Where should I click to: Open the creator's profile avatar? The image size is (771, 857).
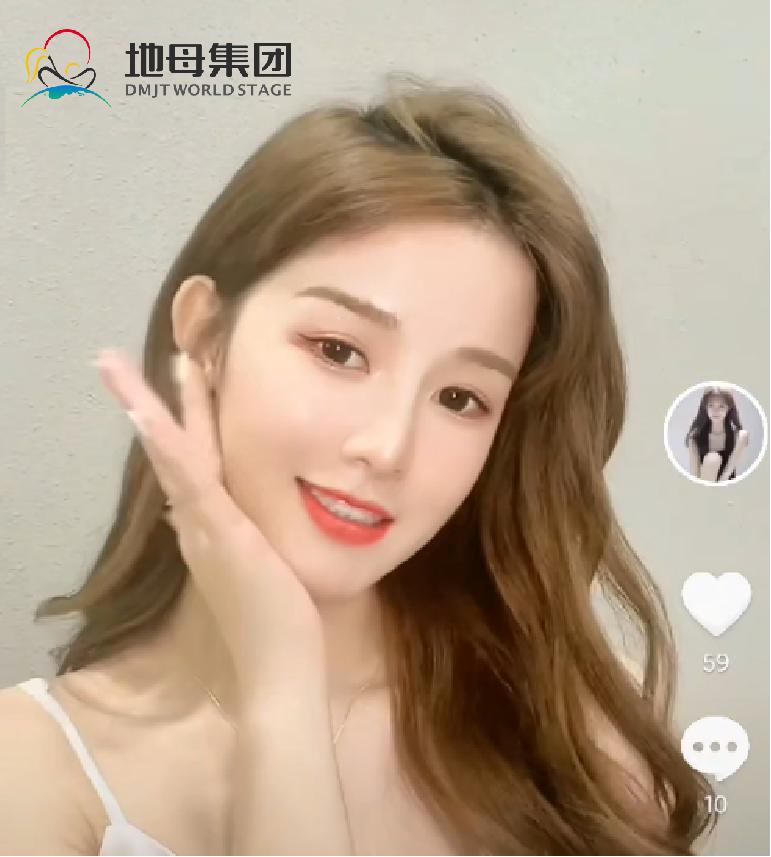point(715,433)
